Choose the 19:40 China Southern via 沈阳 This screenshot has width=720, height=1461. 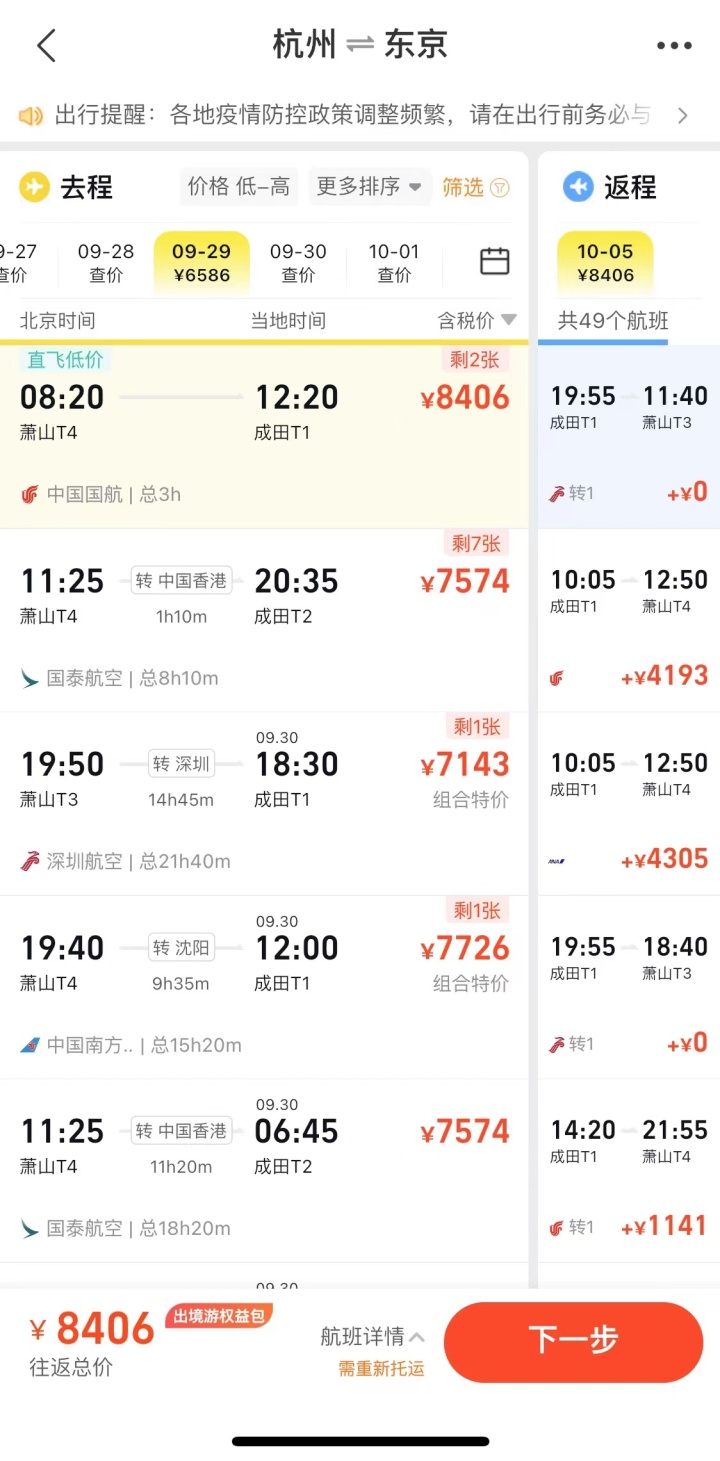(264, 987)
